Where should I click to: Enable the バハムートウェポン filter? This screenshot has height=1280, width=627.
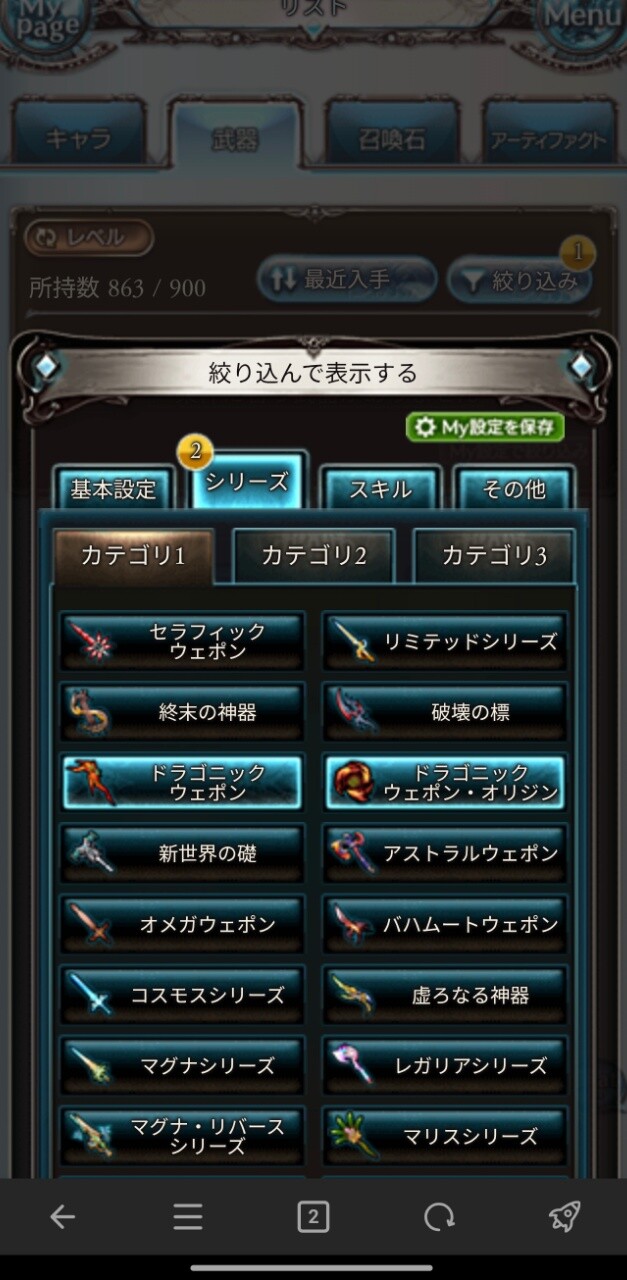tap(444, 924)
